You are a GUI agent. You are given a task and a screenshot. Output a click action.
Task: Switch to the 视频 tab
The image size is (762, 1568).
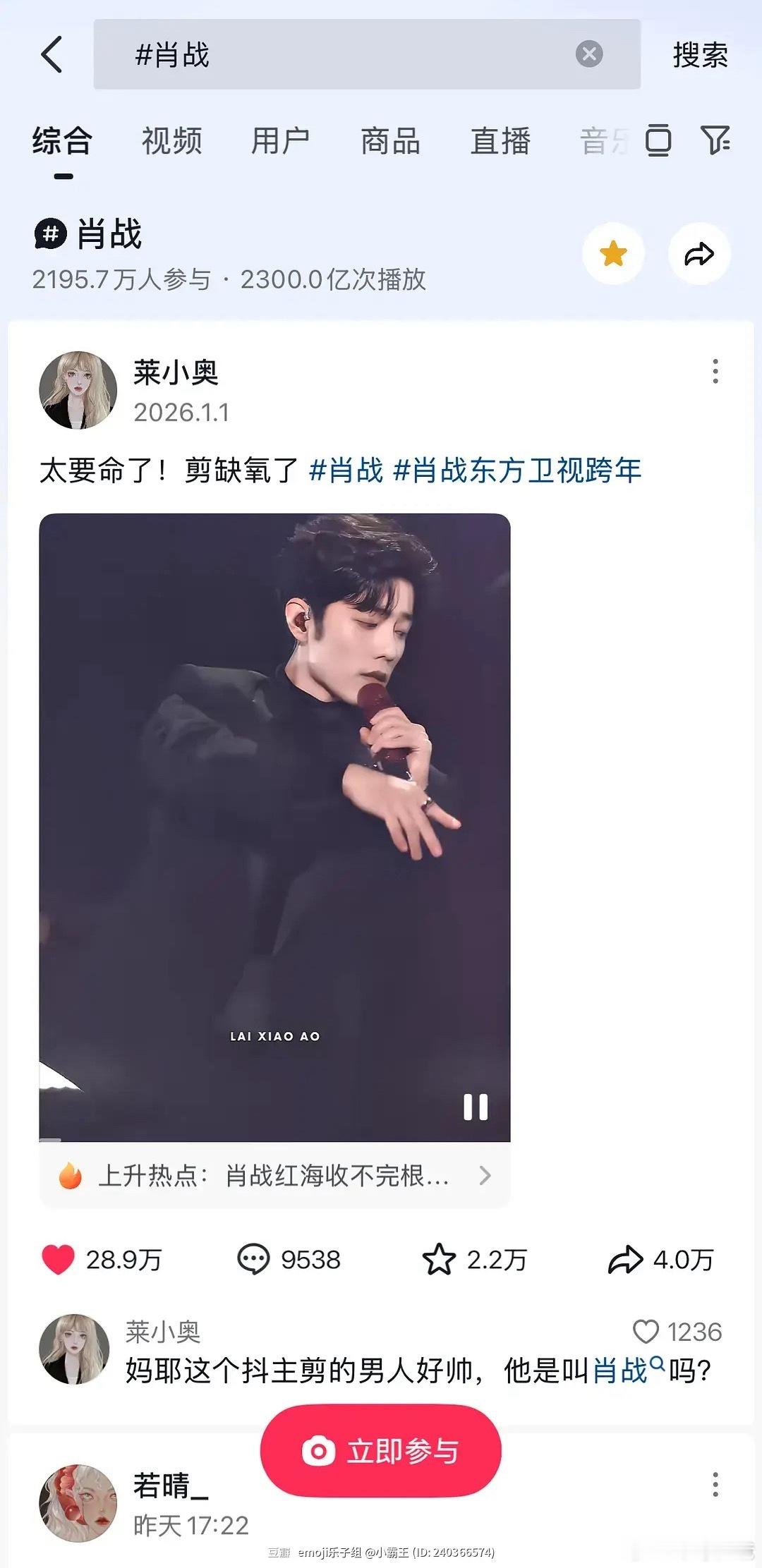point(171,141)
